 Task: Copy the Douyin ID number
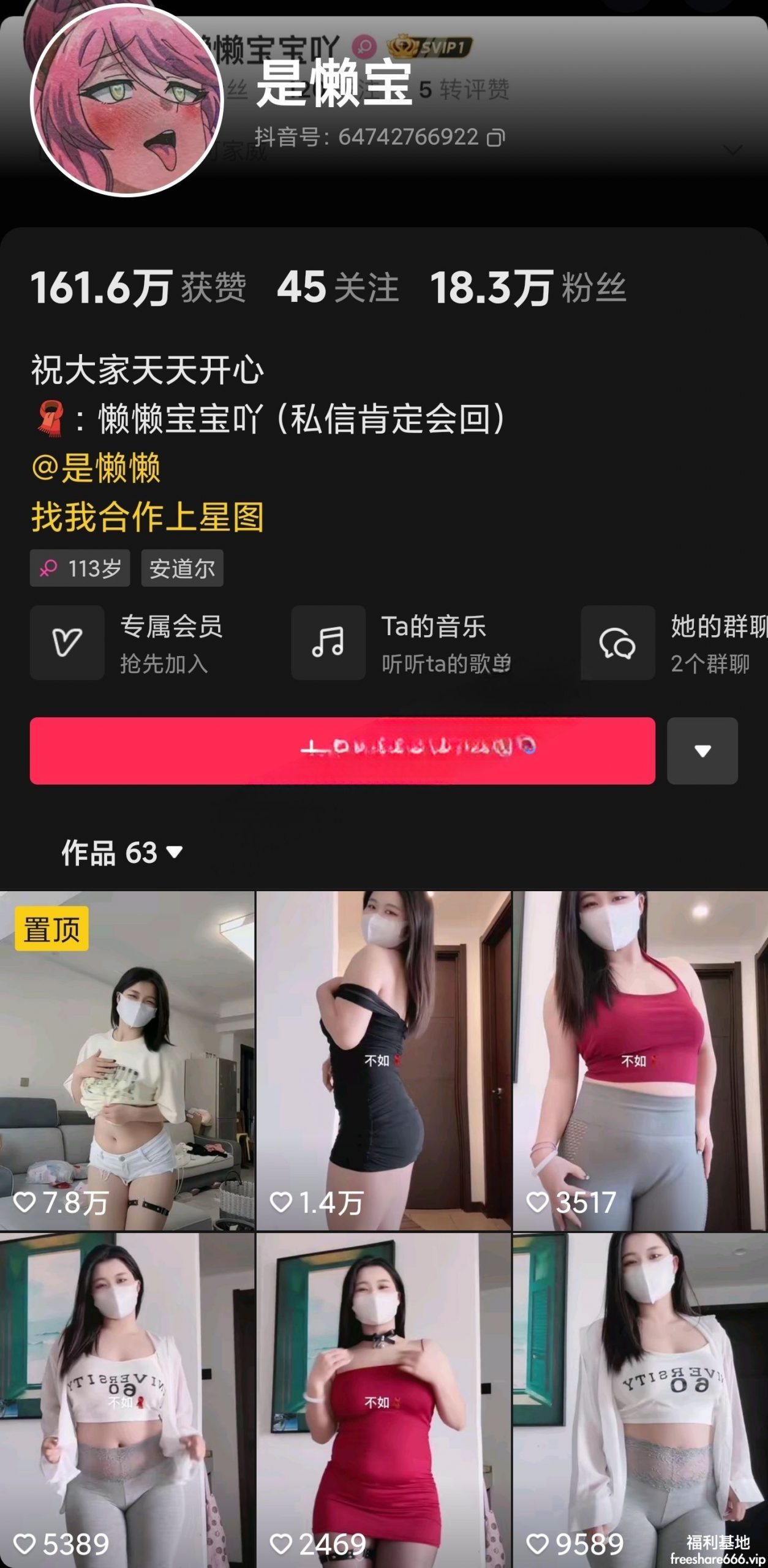click(495, 138)
